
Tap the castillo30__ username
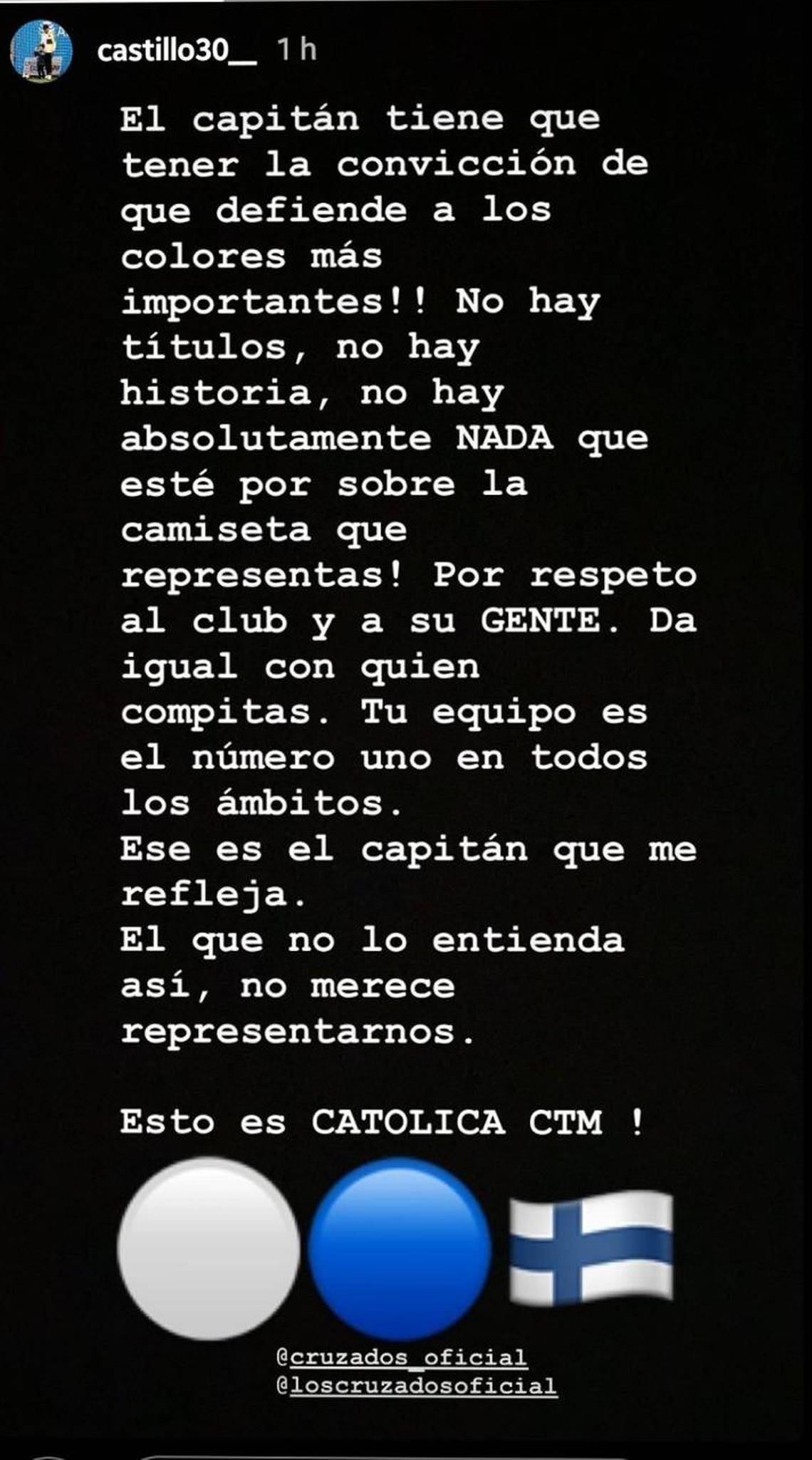(177, 50)
